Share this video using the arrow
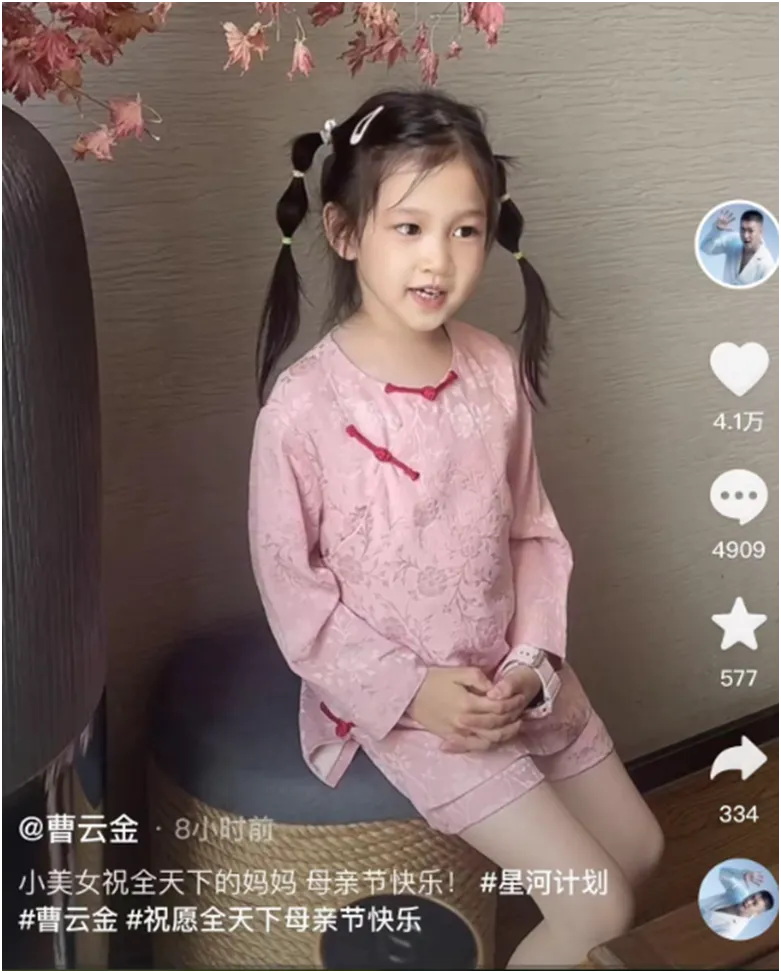This screenshot has width=781, height=973. (739, 761)
